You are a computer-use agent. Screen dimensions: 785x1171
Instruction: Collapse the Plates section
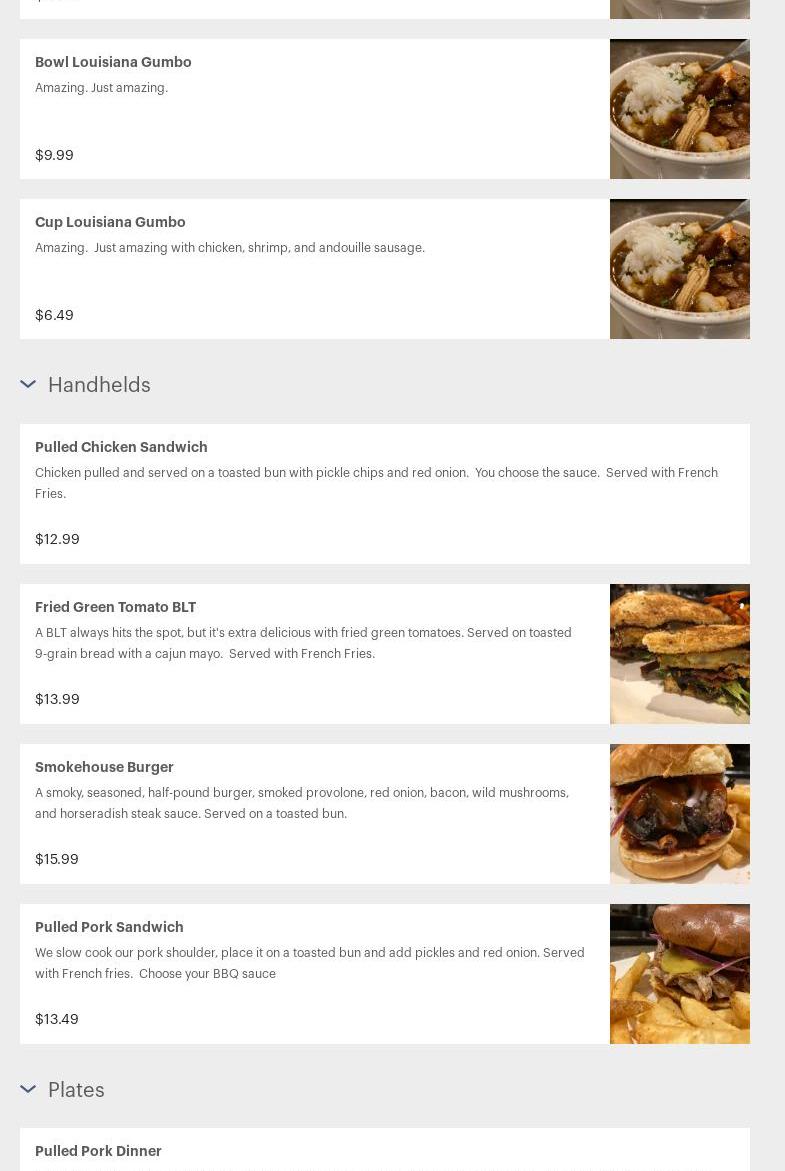tap(28, 1089)
